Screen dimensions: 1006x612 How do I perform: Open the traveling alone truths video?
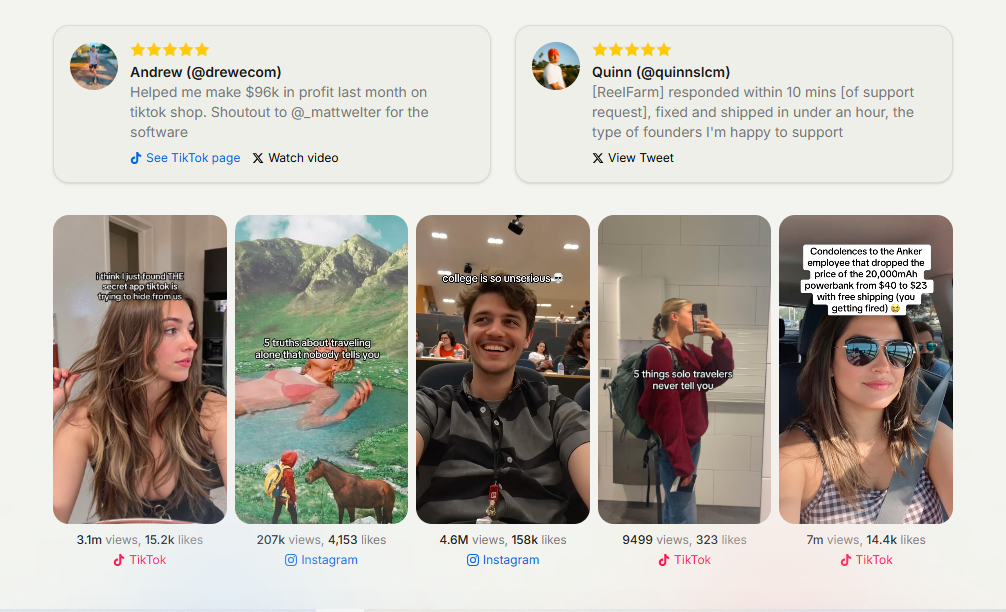[x=321, y=369]
